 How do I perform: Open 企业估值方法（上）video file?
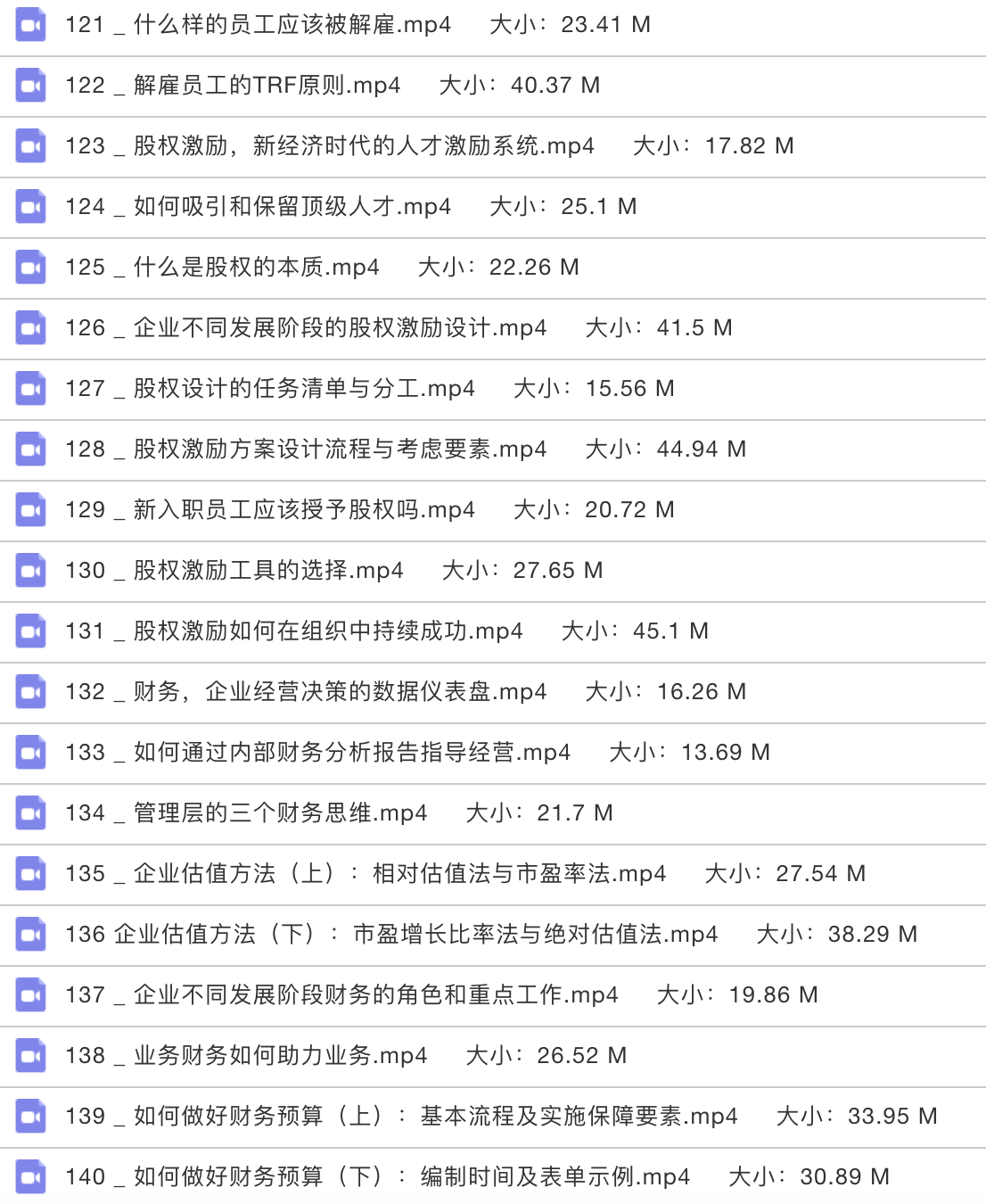tap(366, 873)
